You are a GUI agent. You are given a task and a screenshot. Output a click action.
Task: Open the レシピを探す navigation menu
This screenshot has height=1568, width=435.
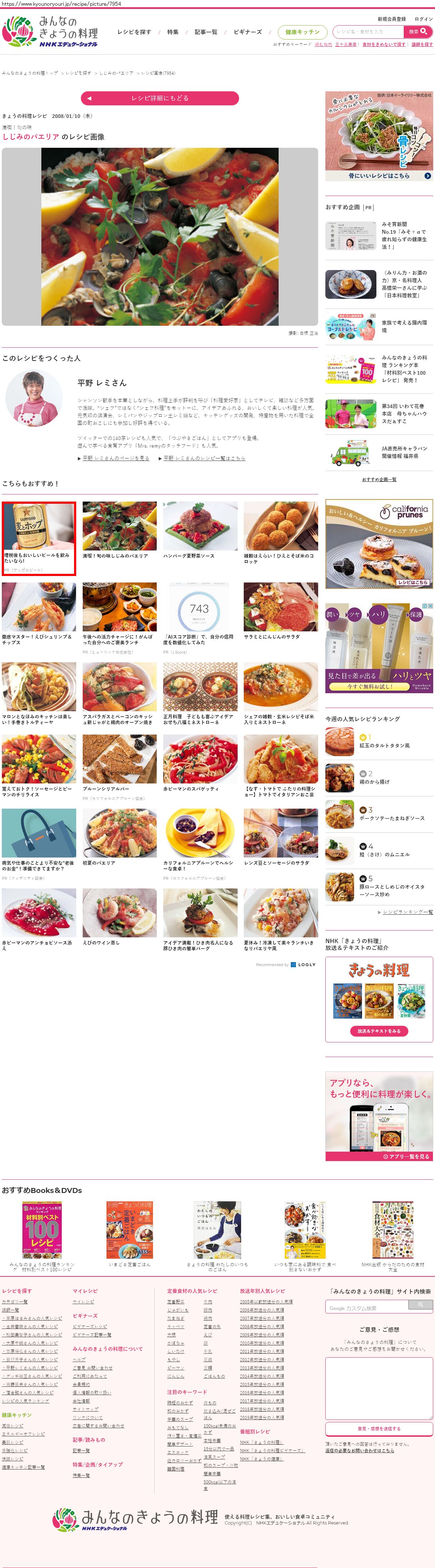134,32
